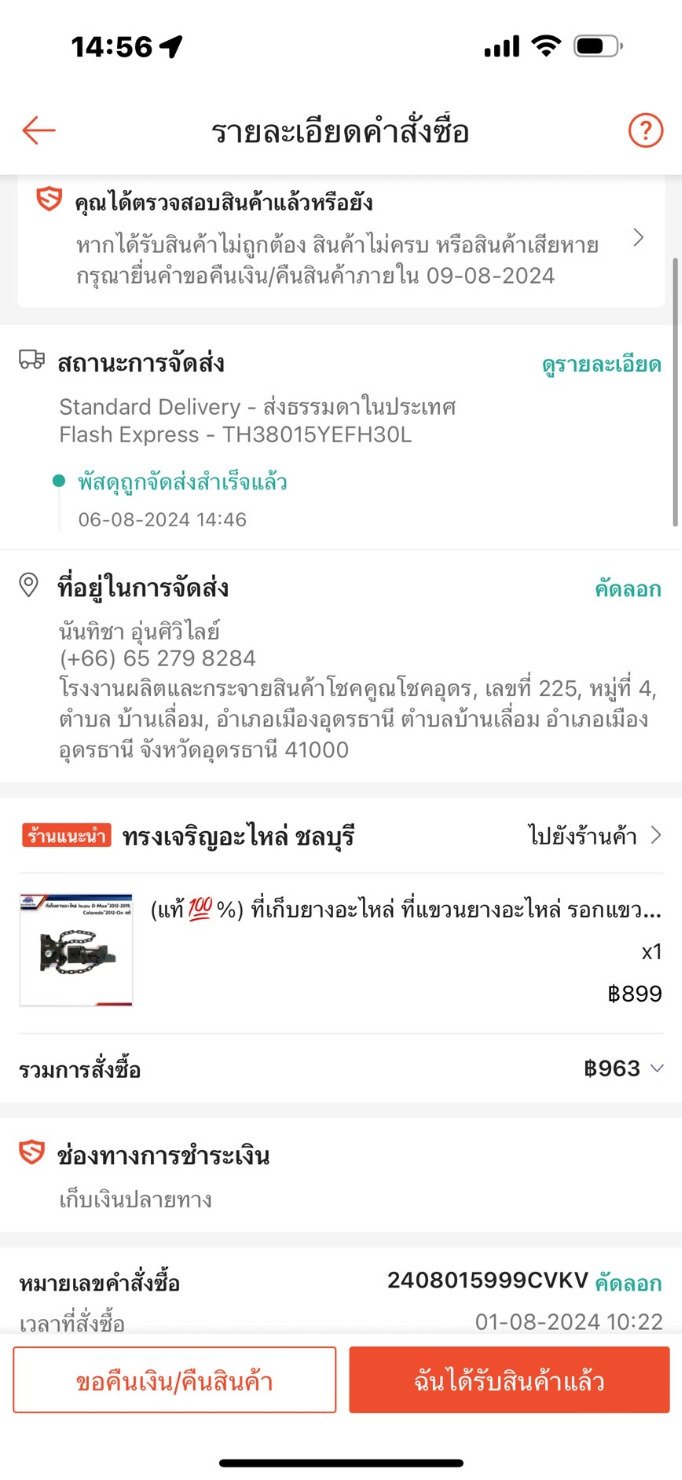The height and width of the screenshot is (1480, 682).
Task: Expand the order total ฿963
Action: click(624, 1069)
